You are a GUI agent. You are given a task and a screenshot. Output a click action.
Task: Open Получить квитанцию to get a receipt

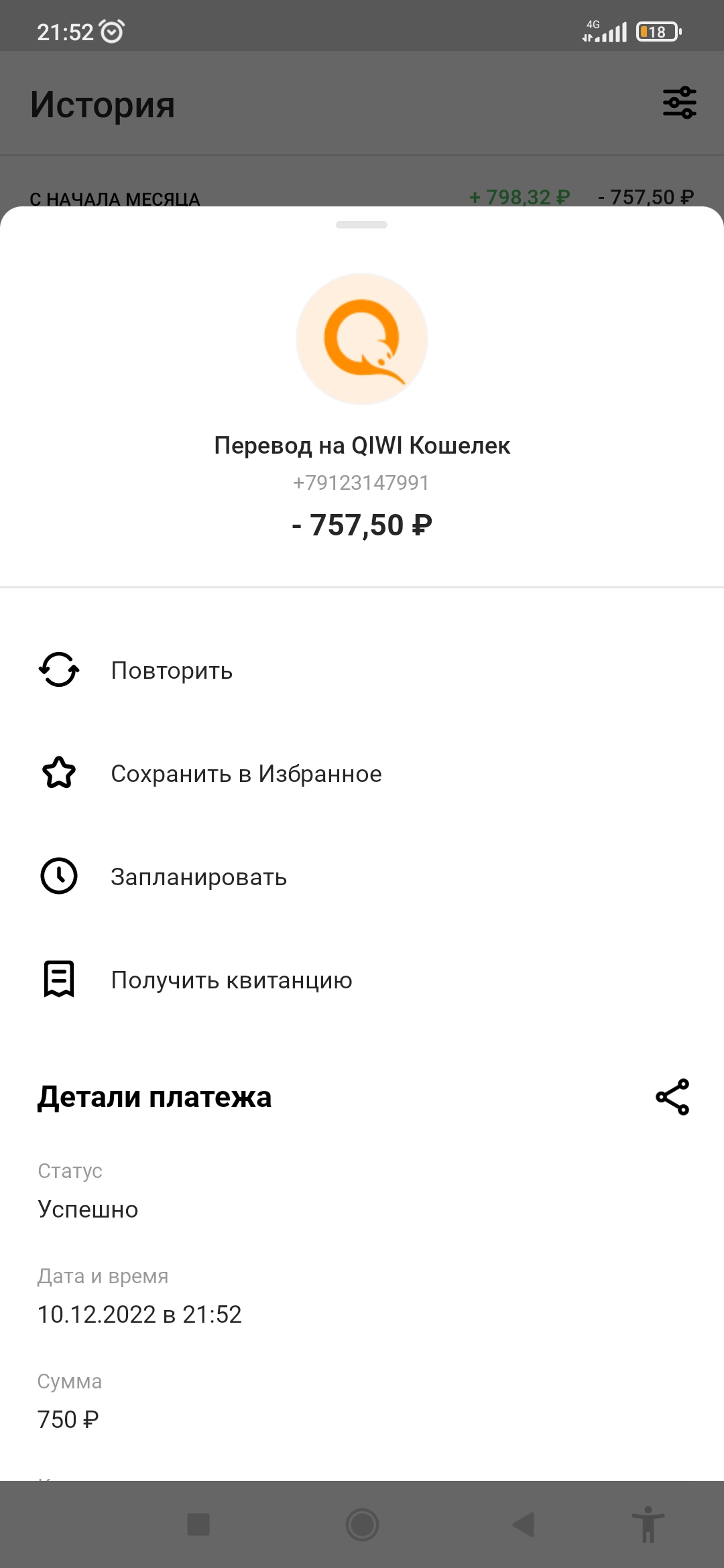click(x=362, y=980)
